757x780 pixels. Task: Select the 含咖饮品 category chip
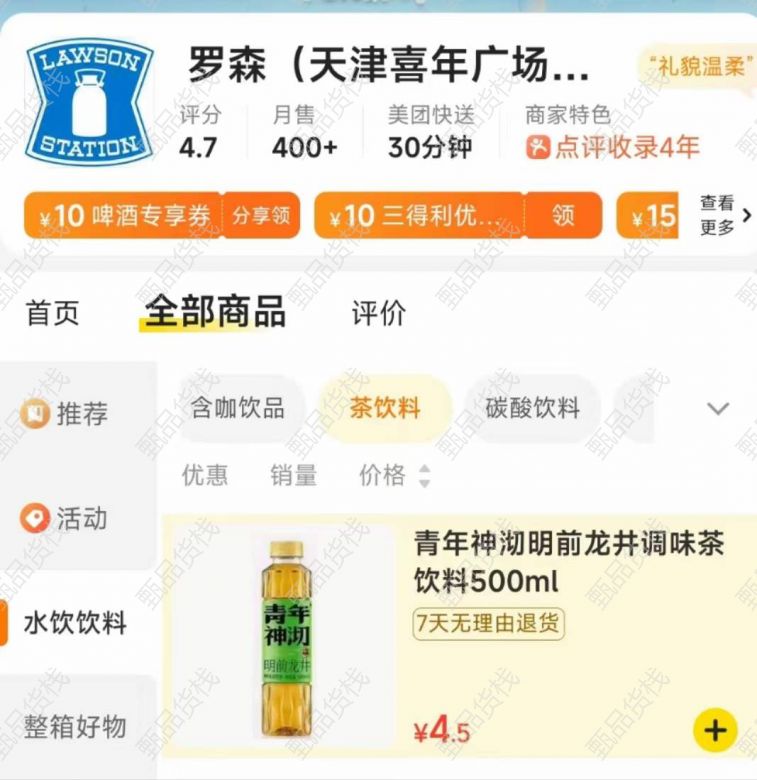[x=238, y=408]
